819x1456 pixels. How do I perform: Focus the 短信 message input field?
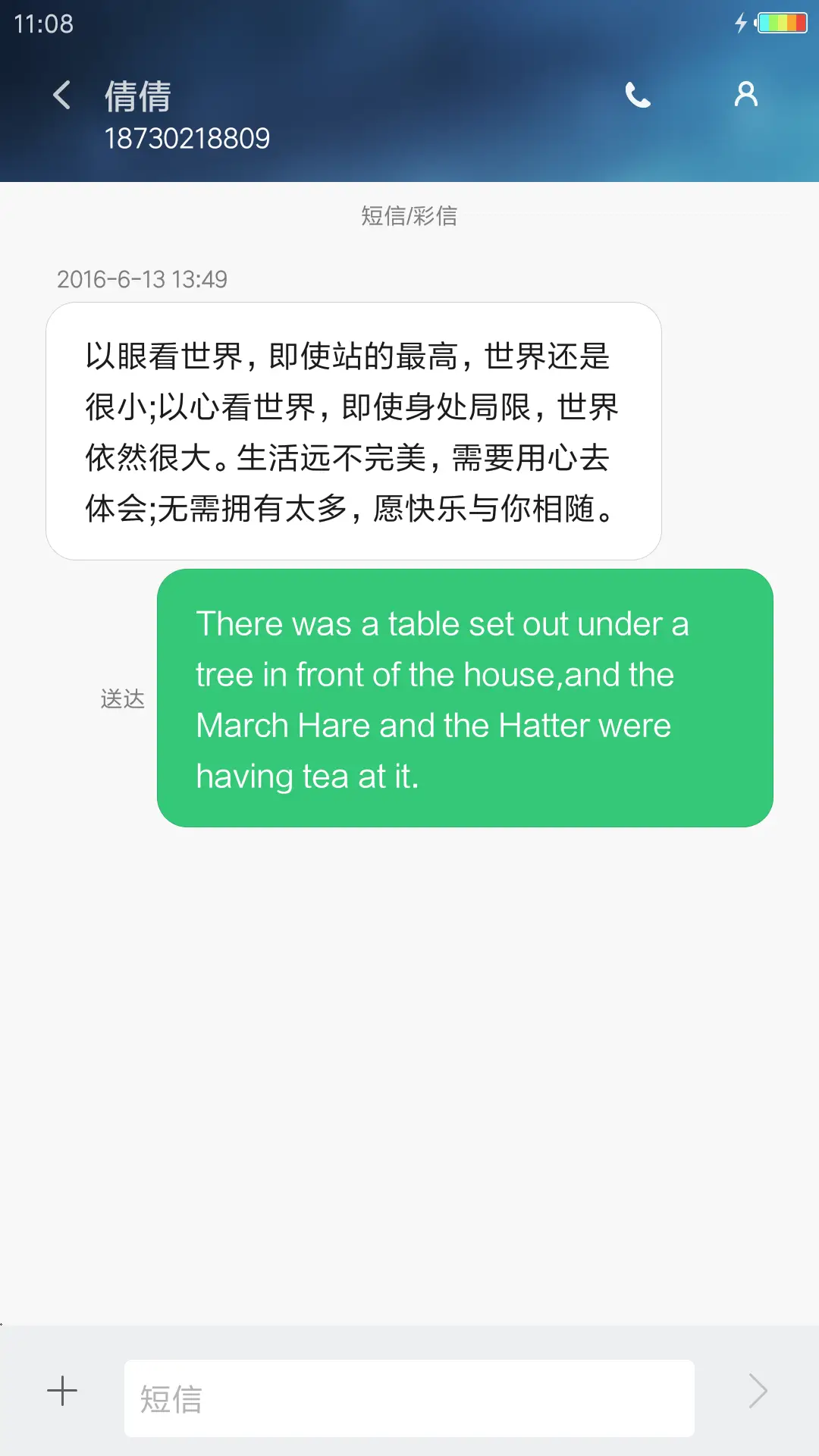tap(409, 1398)
